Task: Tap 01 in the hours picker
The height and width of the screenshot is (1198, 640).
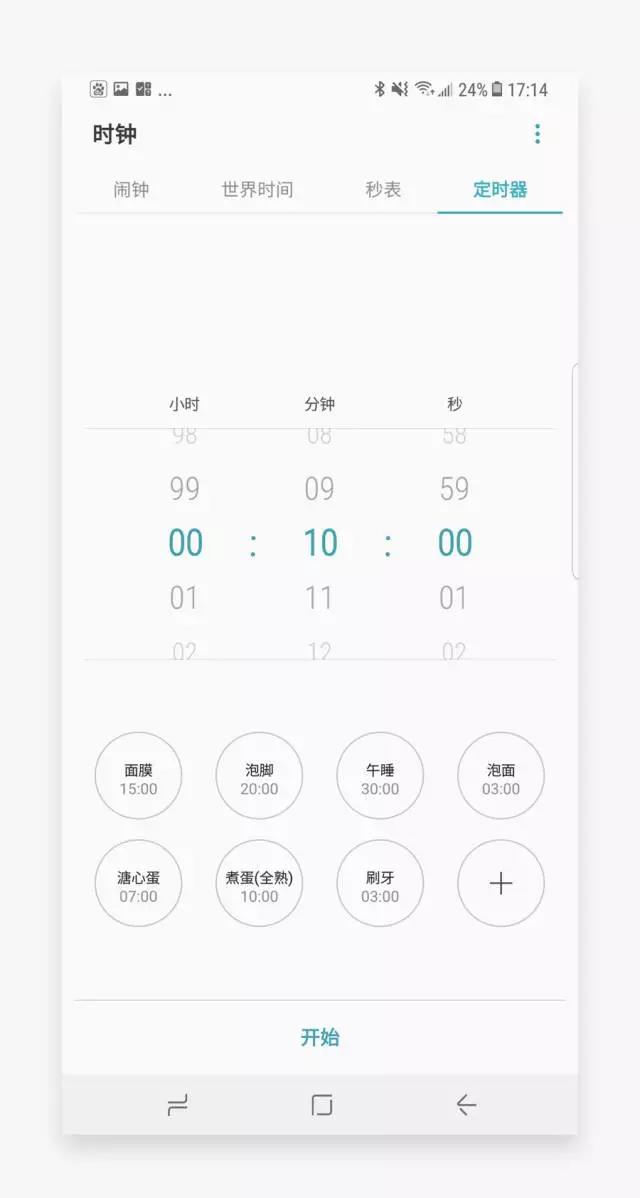Action: (184, 598)
